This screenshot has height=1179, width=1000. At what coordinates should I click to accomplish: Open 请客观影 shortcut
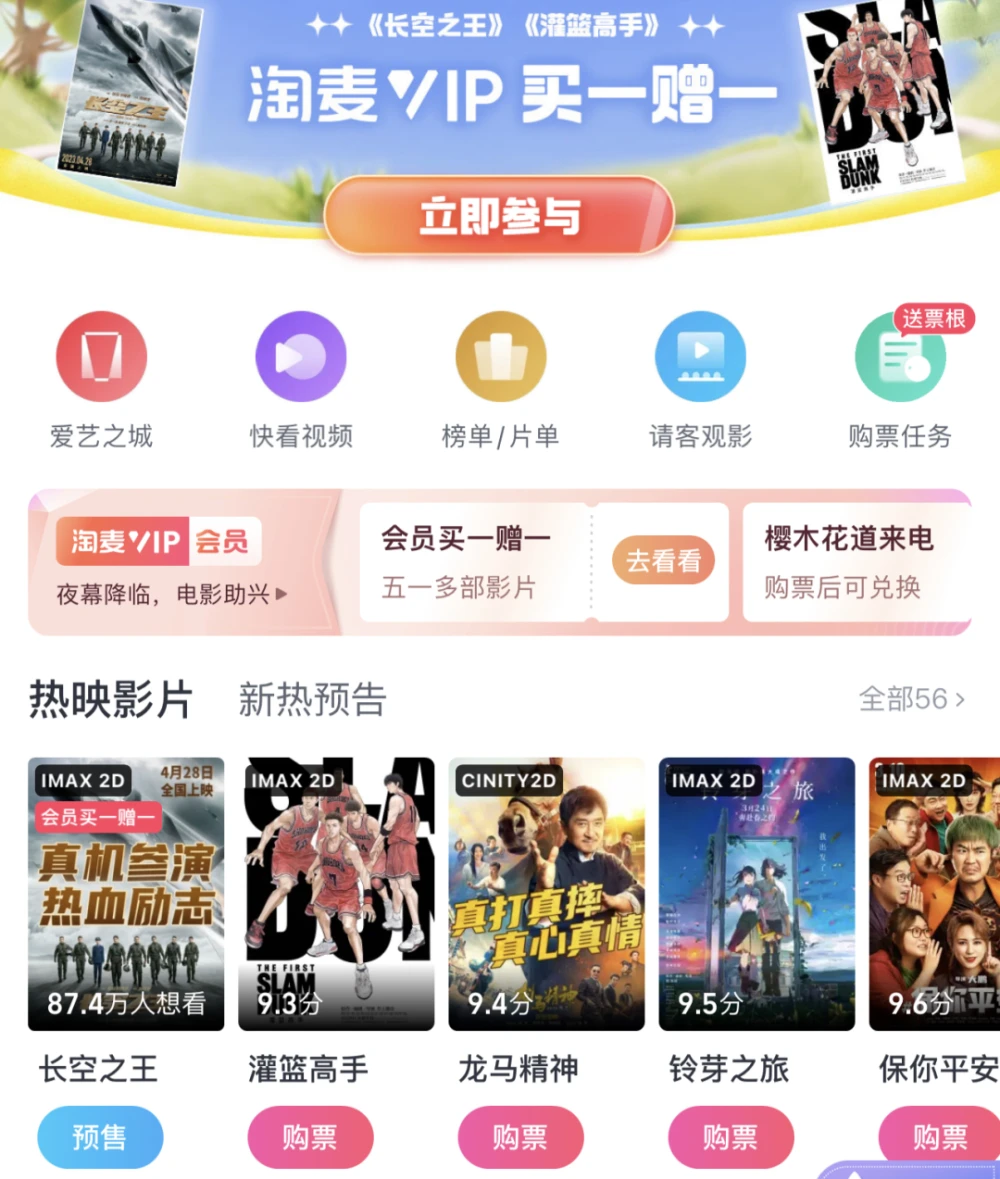click(700, 358)
